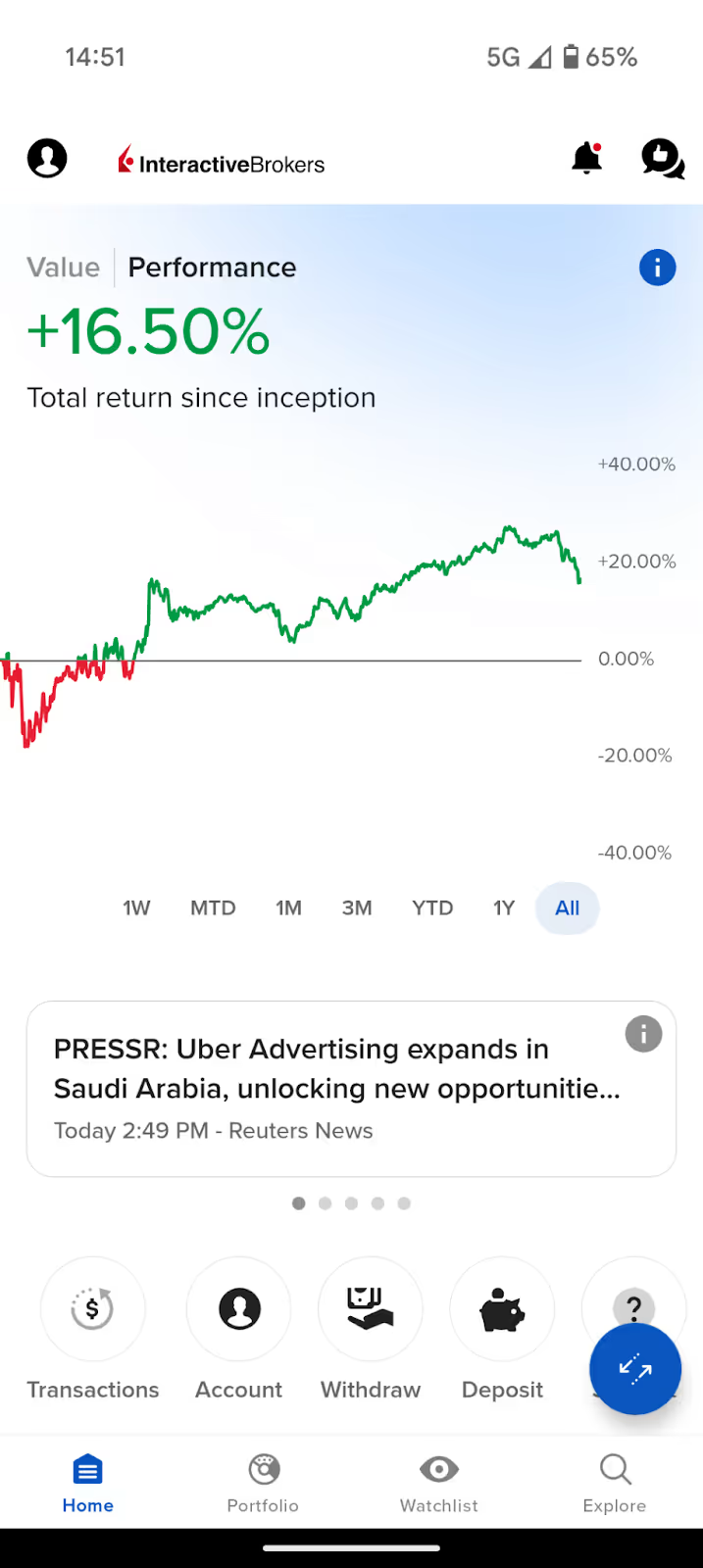This screenshot has width=703, height=1568.
Task: Switch to the Portfolio tab
Action: point(263,1483)
